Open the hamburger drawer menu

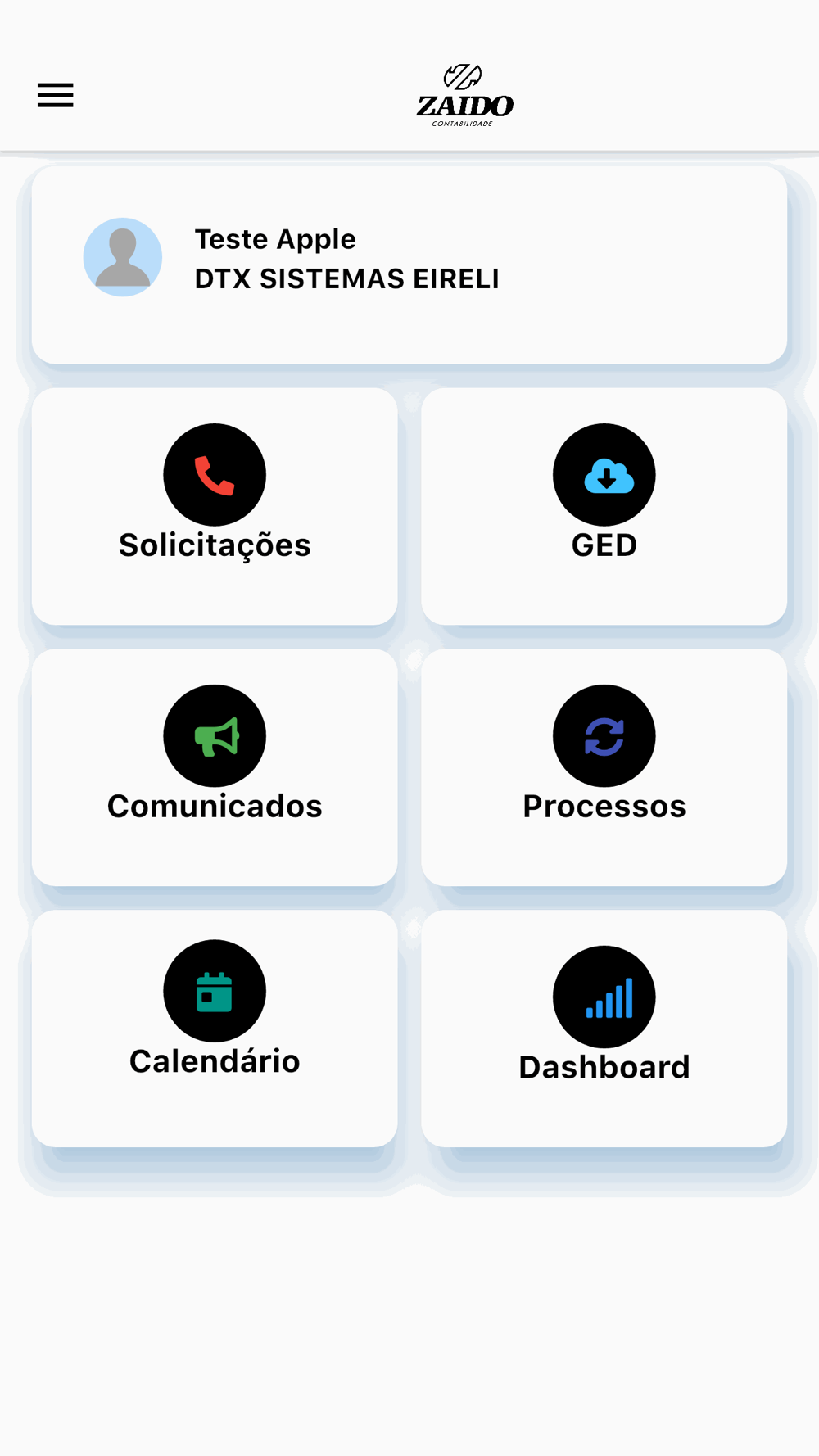pyautogui.click(x=56, y=95)
